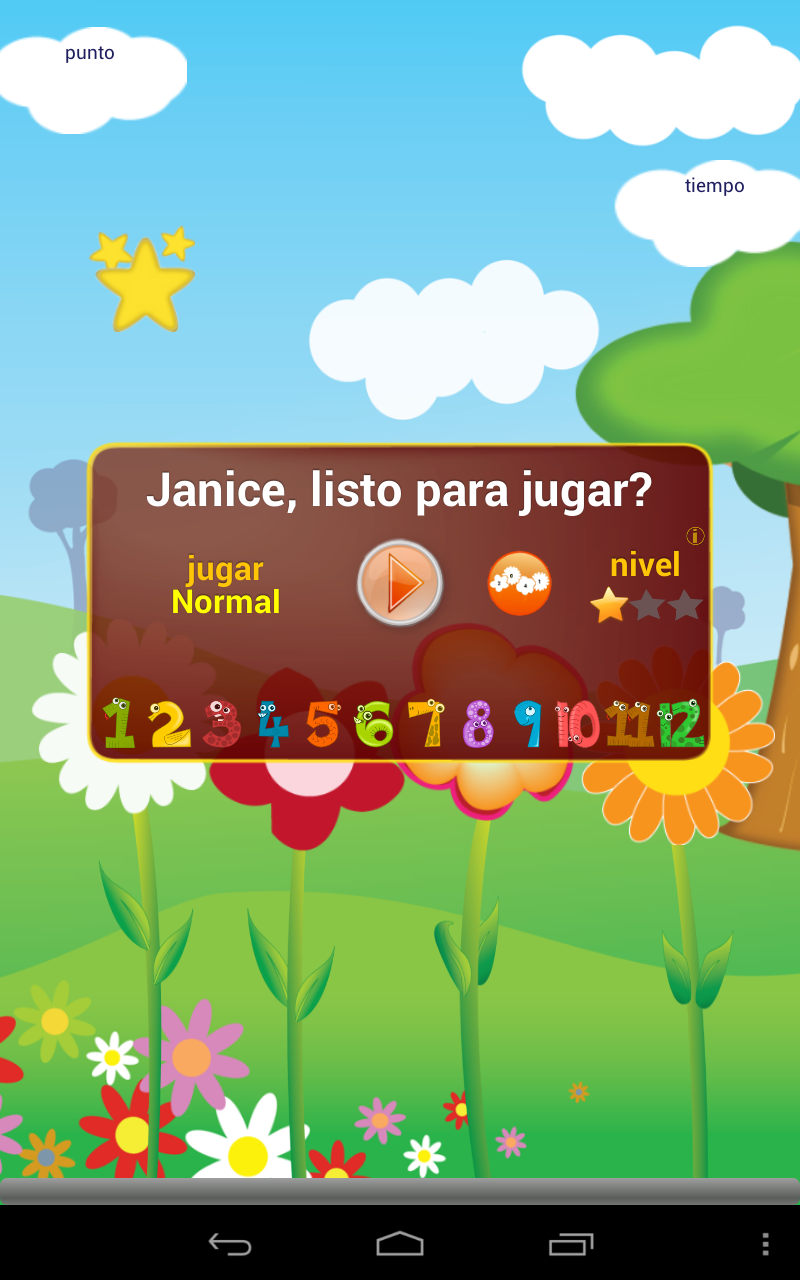Open the overflow menu in the navigation bar
800x1280 pixels.
(x=765, y=1244)
